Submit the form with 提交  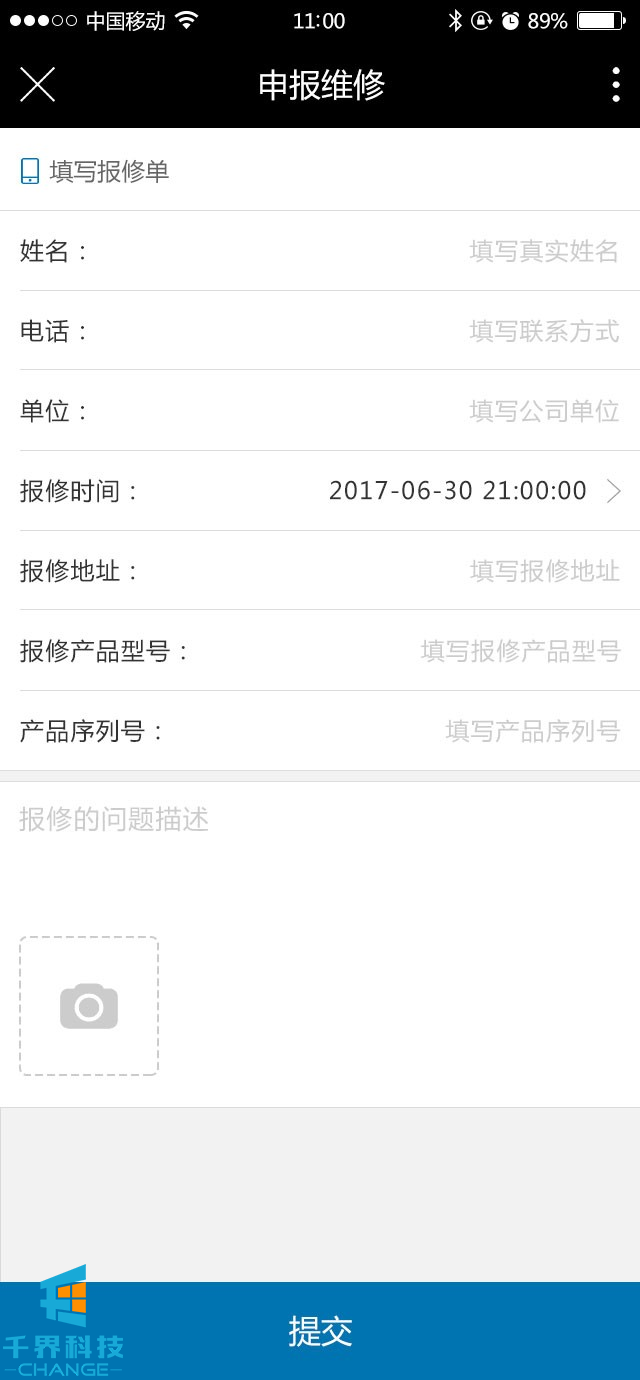[x=320, y=1331]
